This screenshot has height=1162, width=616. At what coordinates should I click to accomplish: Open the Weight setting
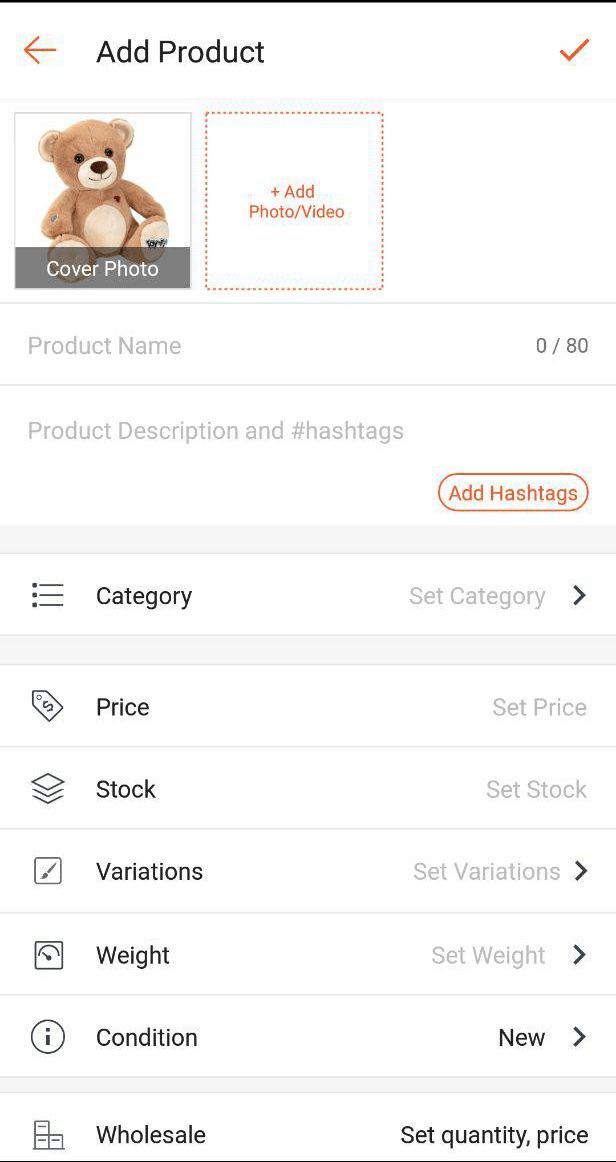click(308, 954)
